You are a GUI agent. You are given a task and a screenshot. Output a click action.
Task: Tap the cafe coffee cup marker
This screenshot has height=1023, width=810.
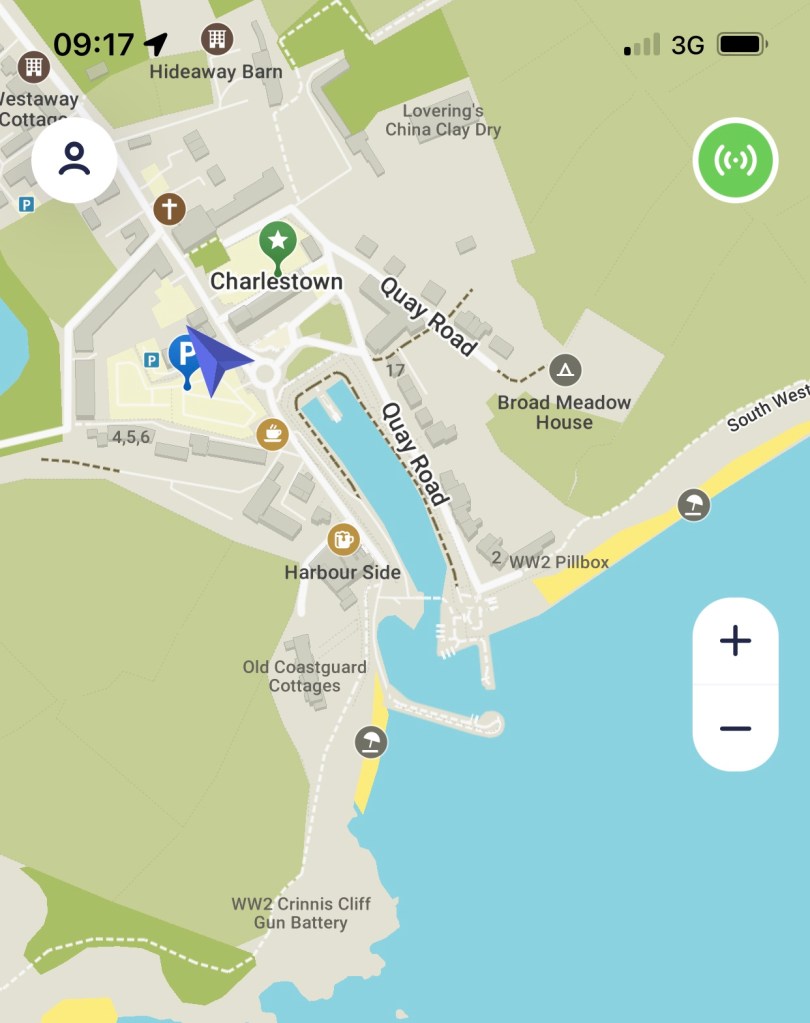pyautogui.click(x=272, y=433)
